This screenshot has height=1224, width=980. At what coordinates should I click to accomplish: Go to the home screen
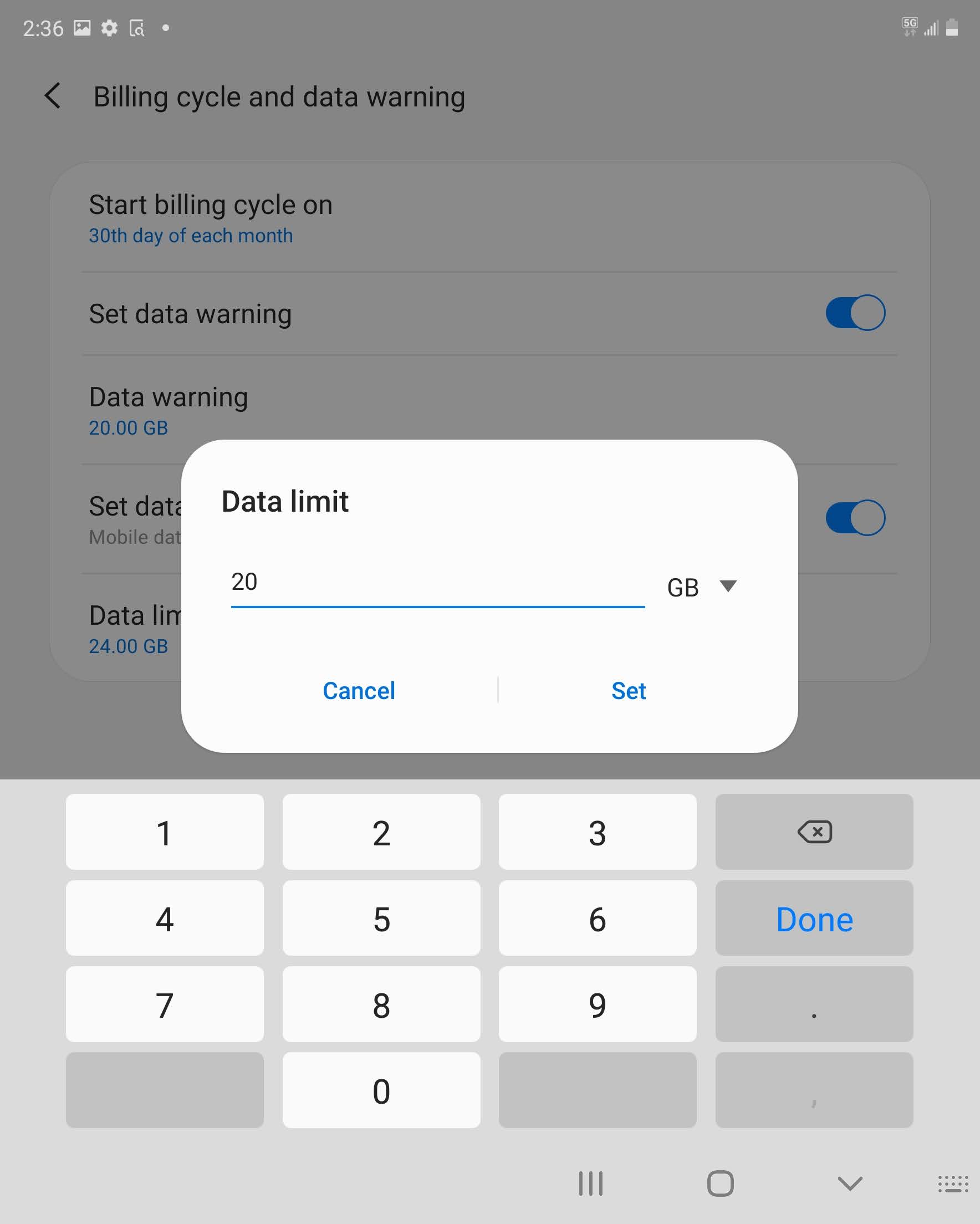point(720,1183)
